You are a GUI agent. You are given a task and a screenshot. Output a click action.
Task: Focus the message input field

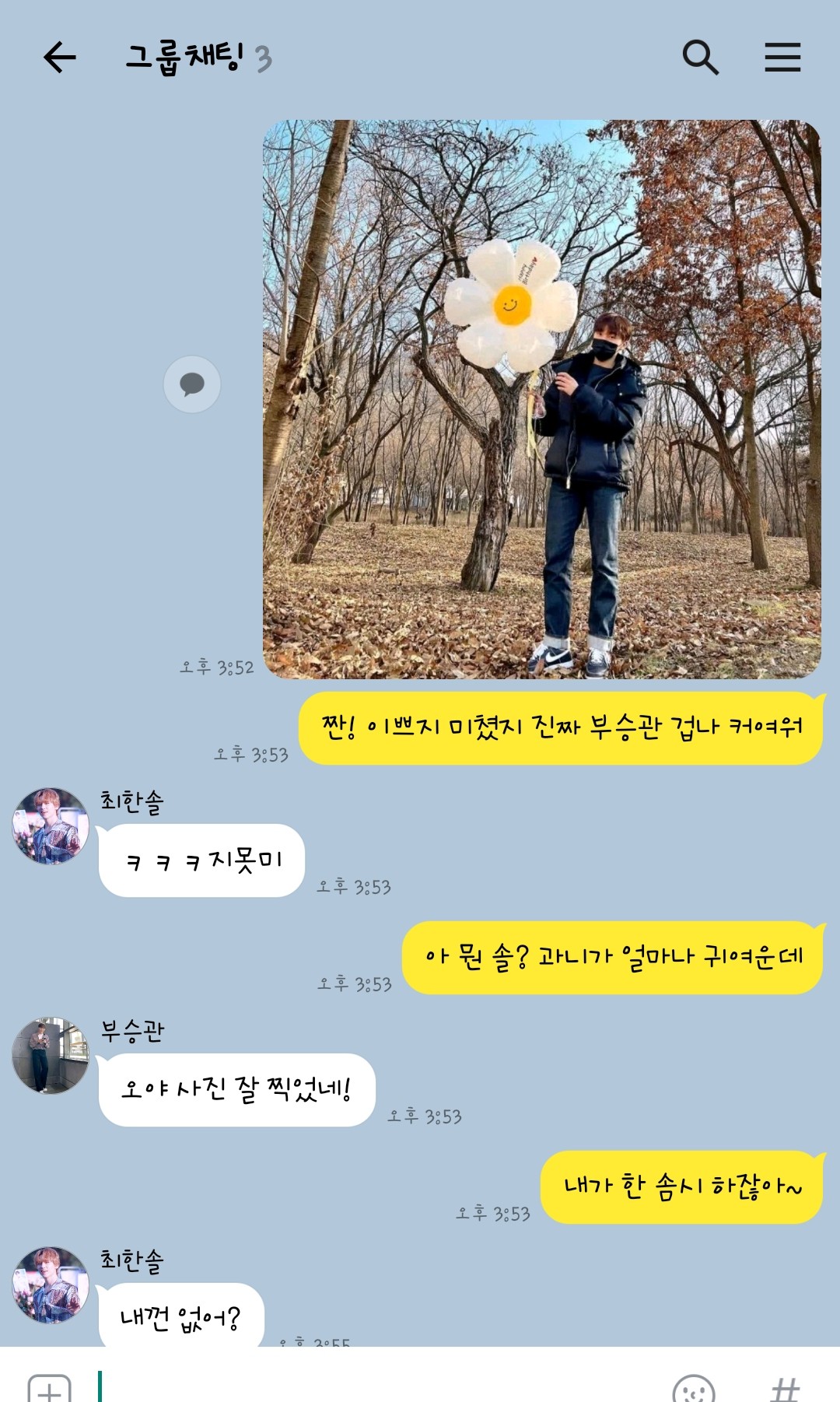click(x=373, y=1386)
